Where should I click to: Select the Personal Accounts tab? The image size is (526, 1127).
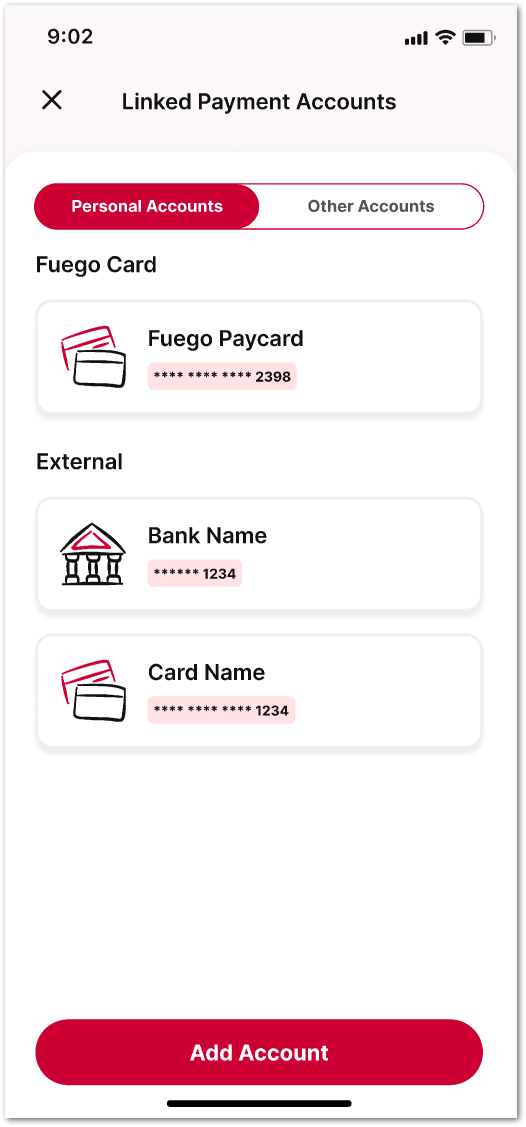(x=147, y=206)
